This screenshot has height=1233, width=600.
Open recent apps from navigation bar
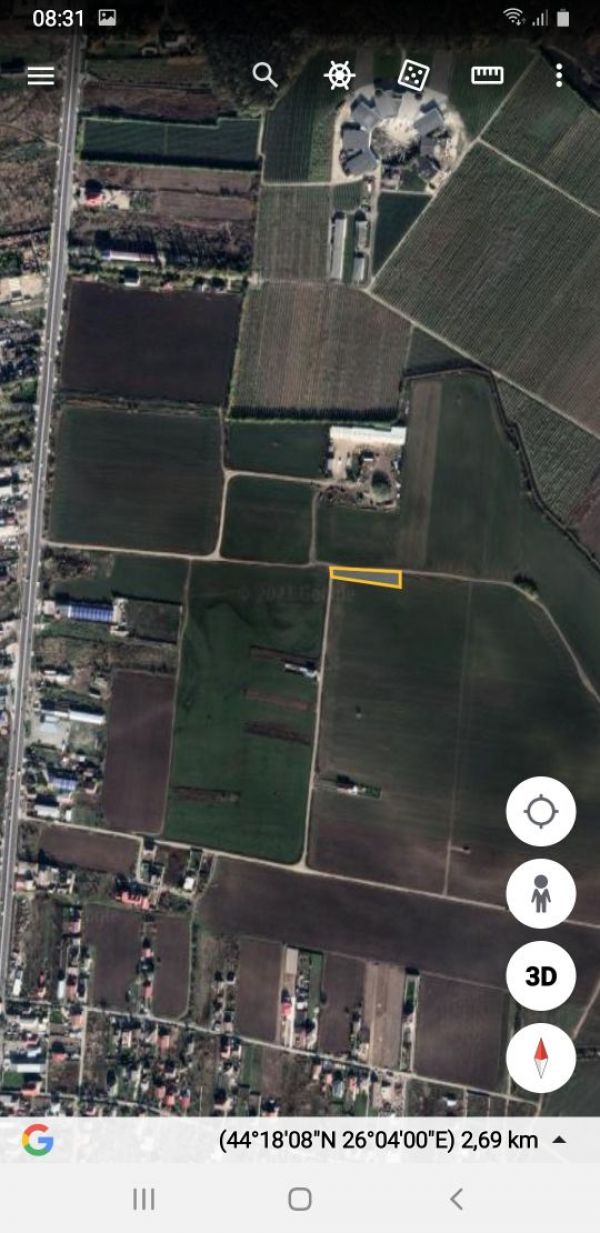(144, 1199)
